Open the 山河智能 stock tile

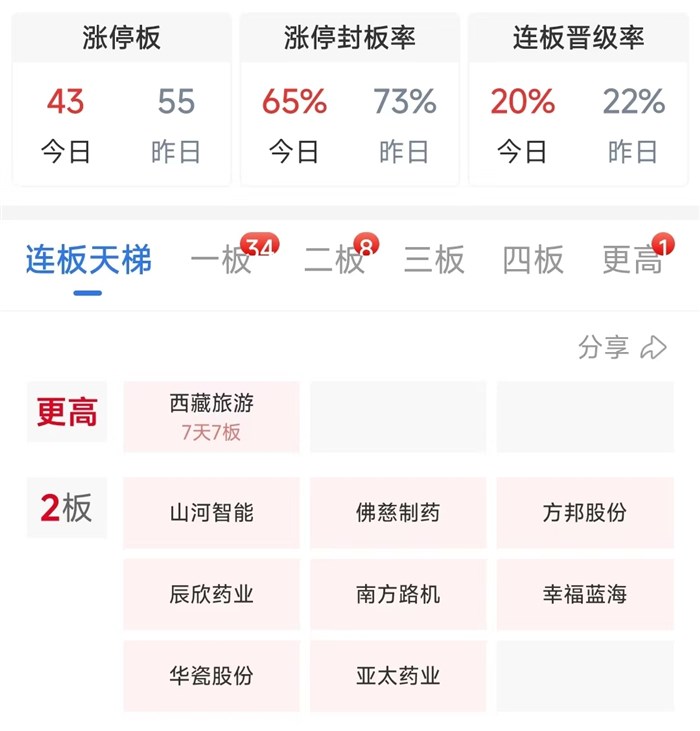tap(211, 512)
